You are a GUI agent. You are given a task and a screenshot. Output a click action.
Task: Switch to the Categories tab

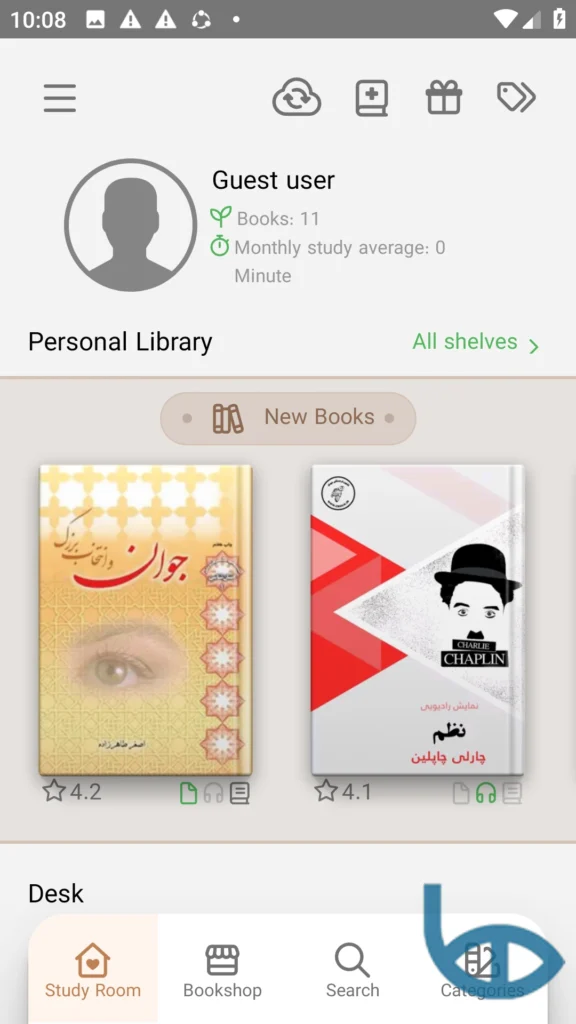point(482,970)
